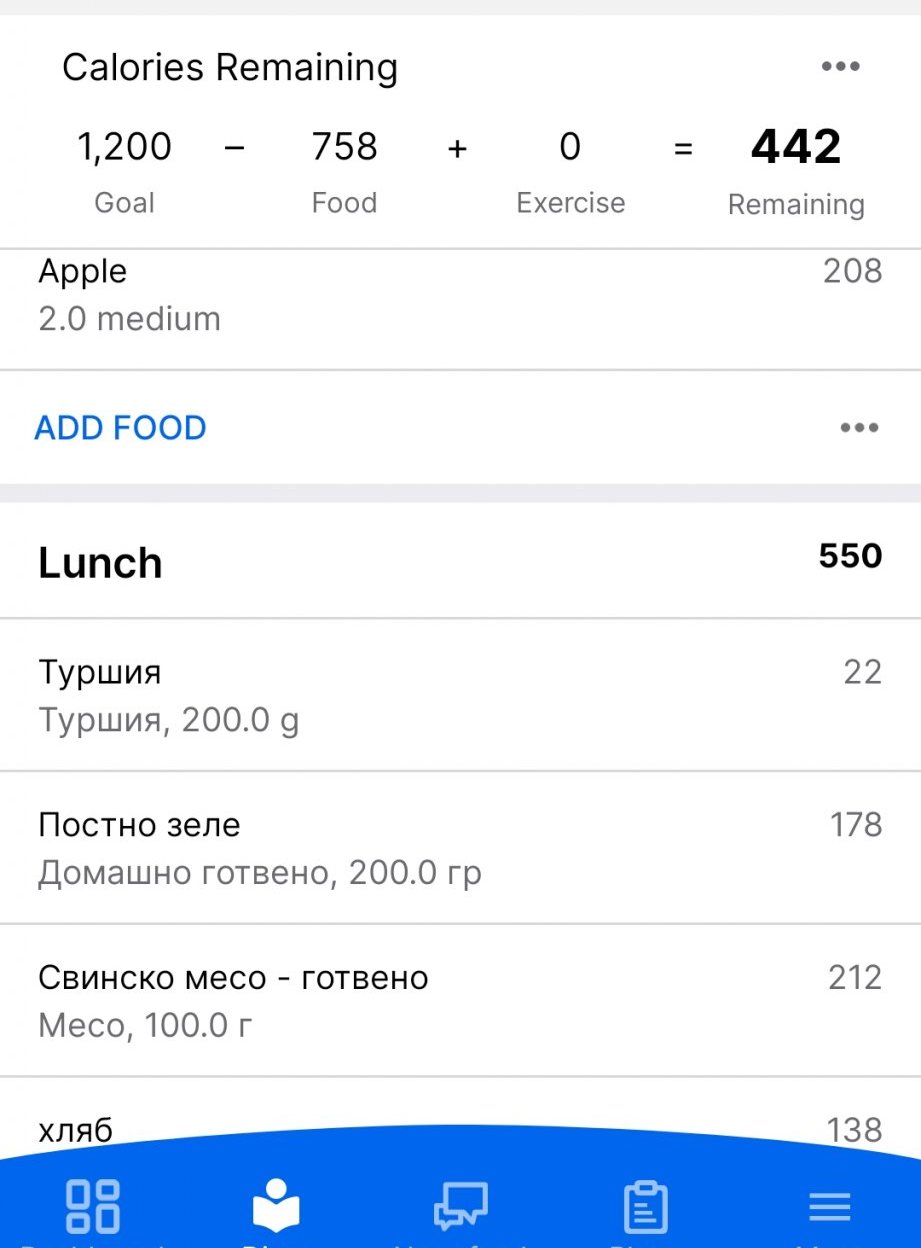921x1248 pixels.
Task: Switch to the Dashboard tab
Action: click(x=93, y=1207)
